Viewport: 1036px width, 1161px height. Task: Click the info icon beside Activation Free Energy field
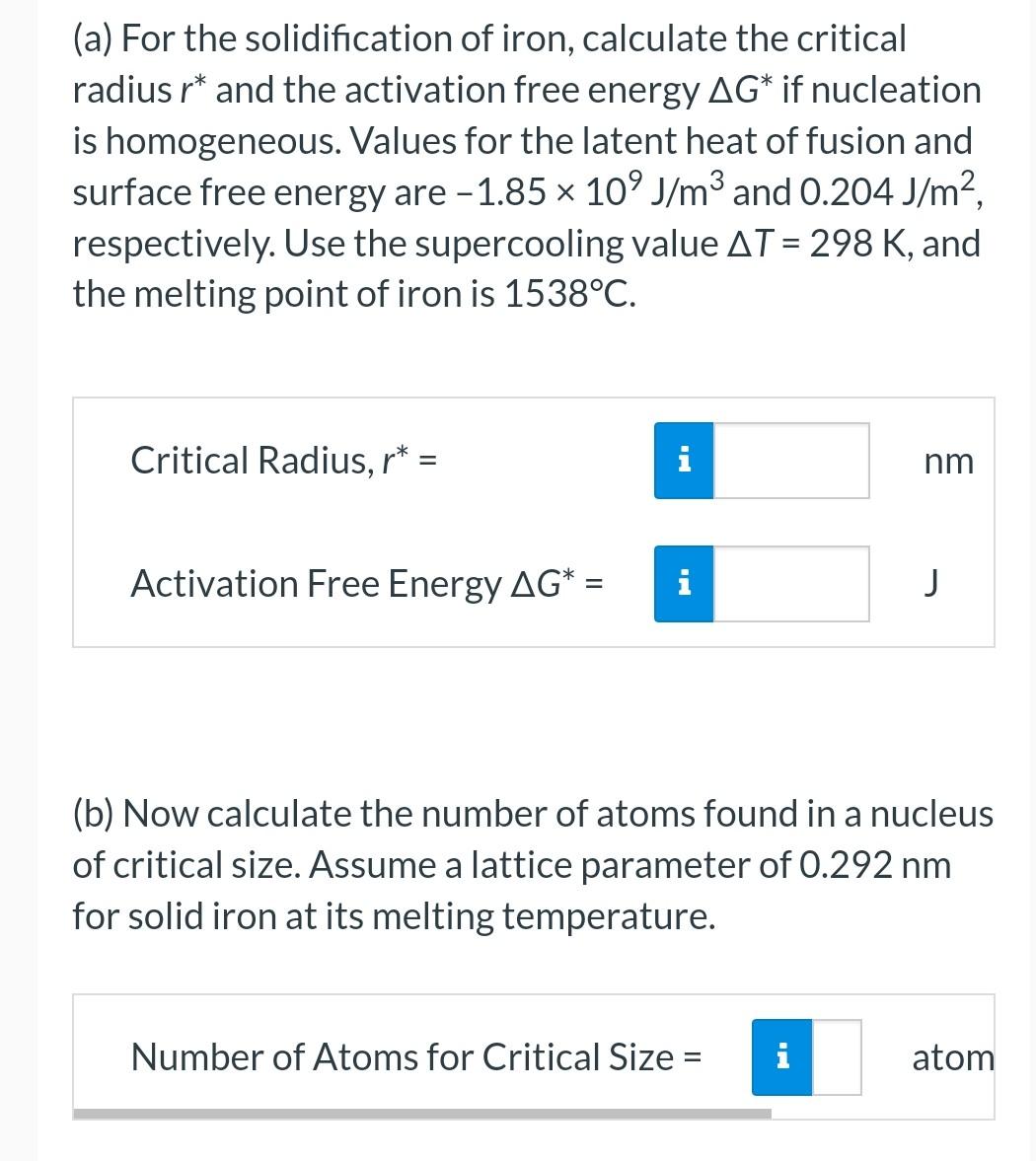[683, 584]
